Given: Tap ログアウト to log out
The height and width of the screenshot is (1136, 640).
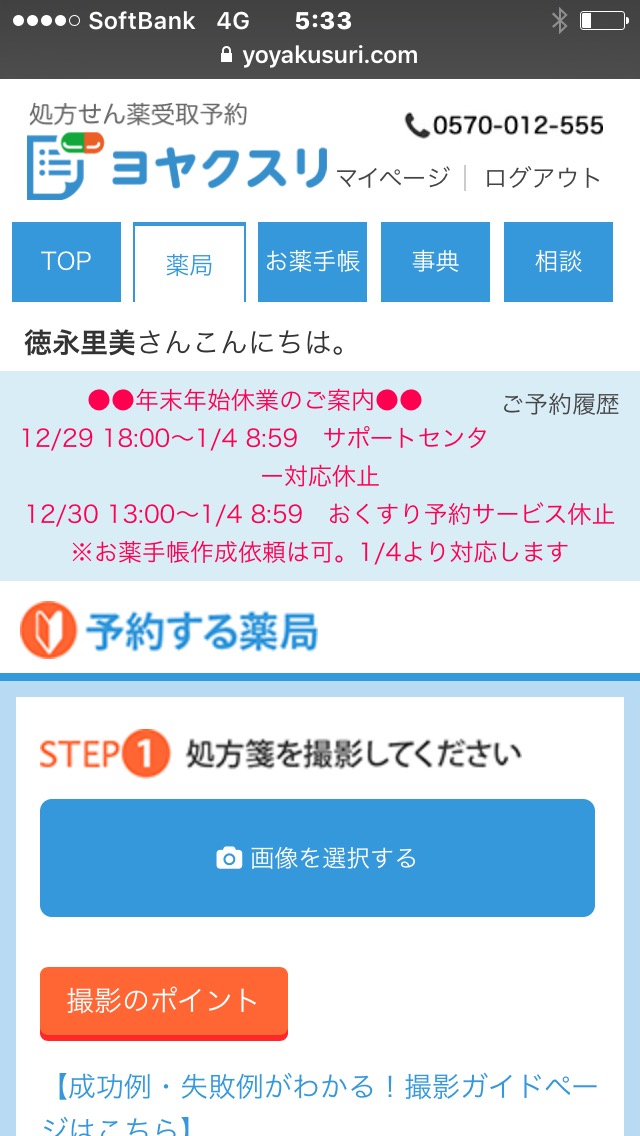Looking at the screenshot, I should (542, 178).
